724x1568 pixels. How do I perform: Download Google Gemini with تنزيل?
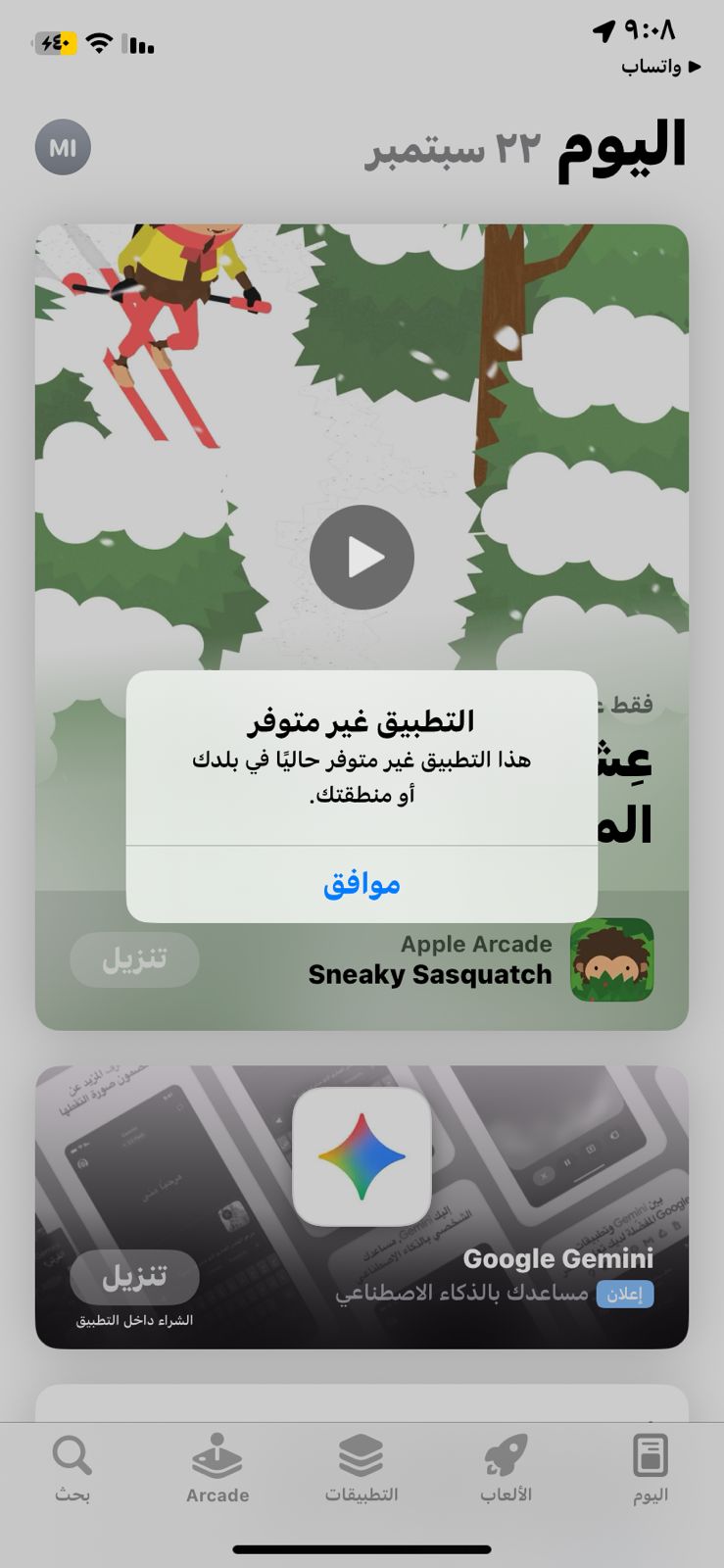(134, 1276)
